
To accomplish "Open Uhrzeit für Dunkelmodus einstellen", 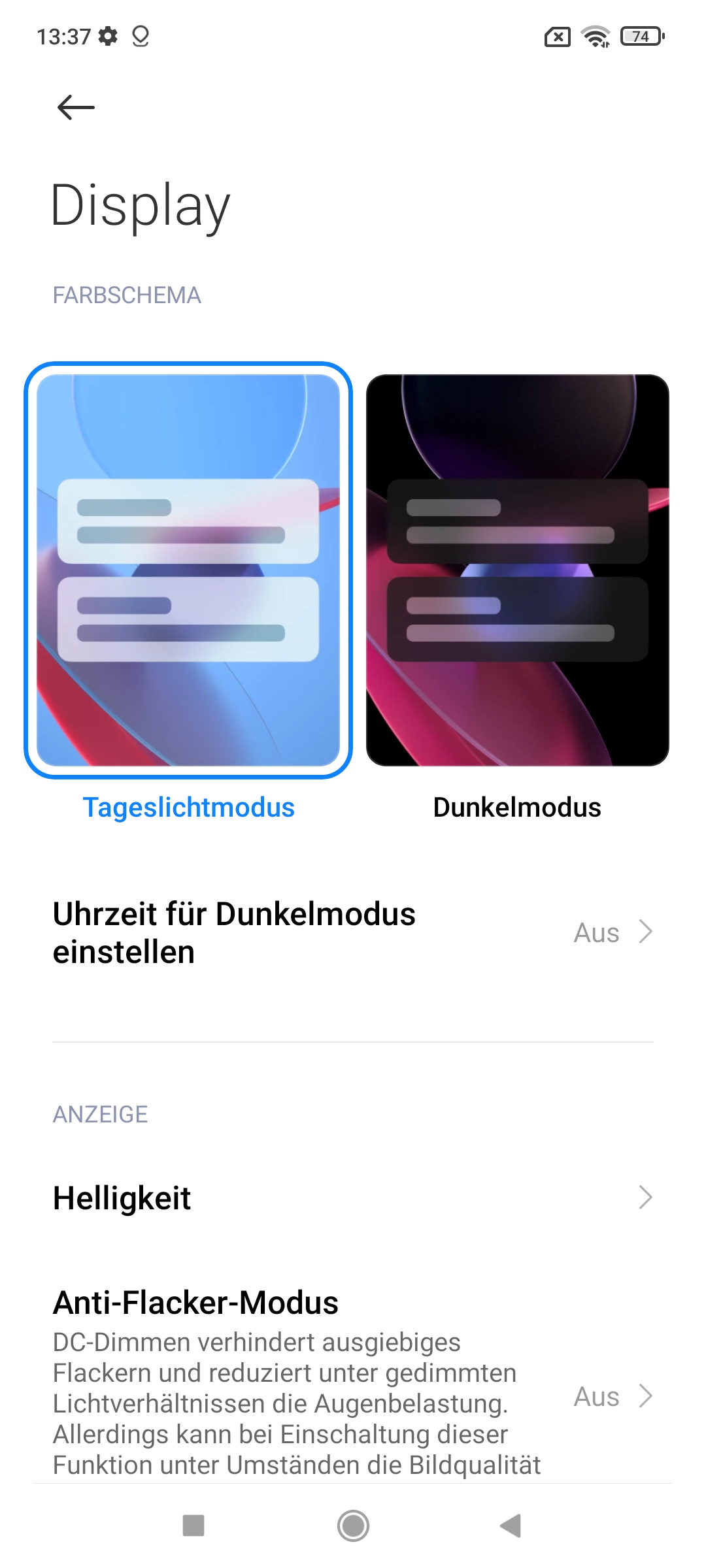I will (x=353, y=933).
